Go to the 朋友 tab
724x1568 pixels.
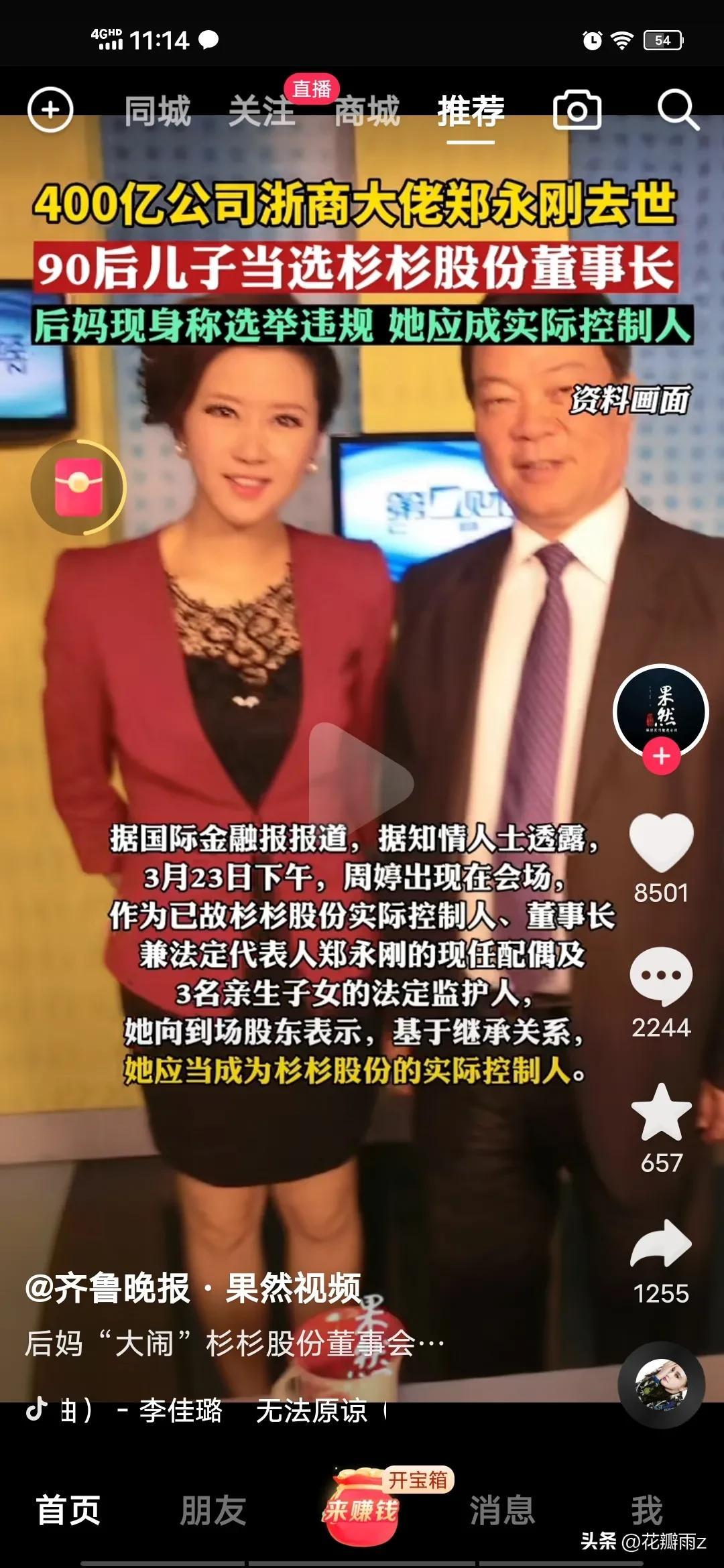213,1510
